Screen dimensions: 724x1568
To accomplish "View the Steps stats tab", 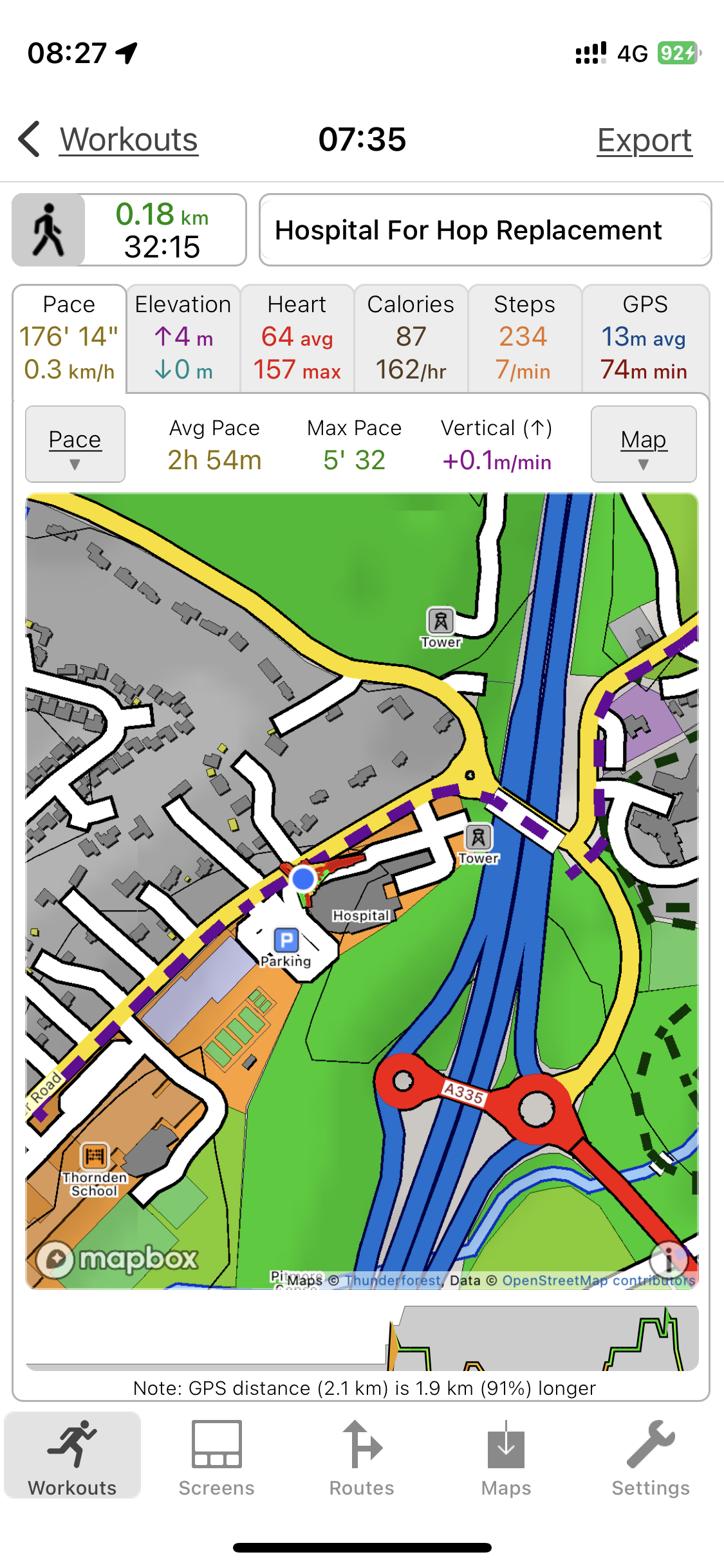I will (524, 337).
